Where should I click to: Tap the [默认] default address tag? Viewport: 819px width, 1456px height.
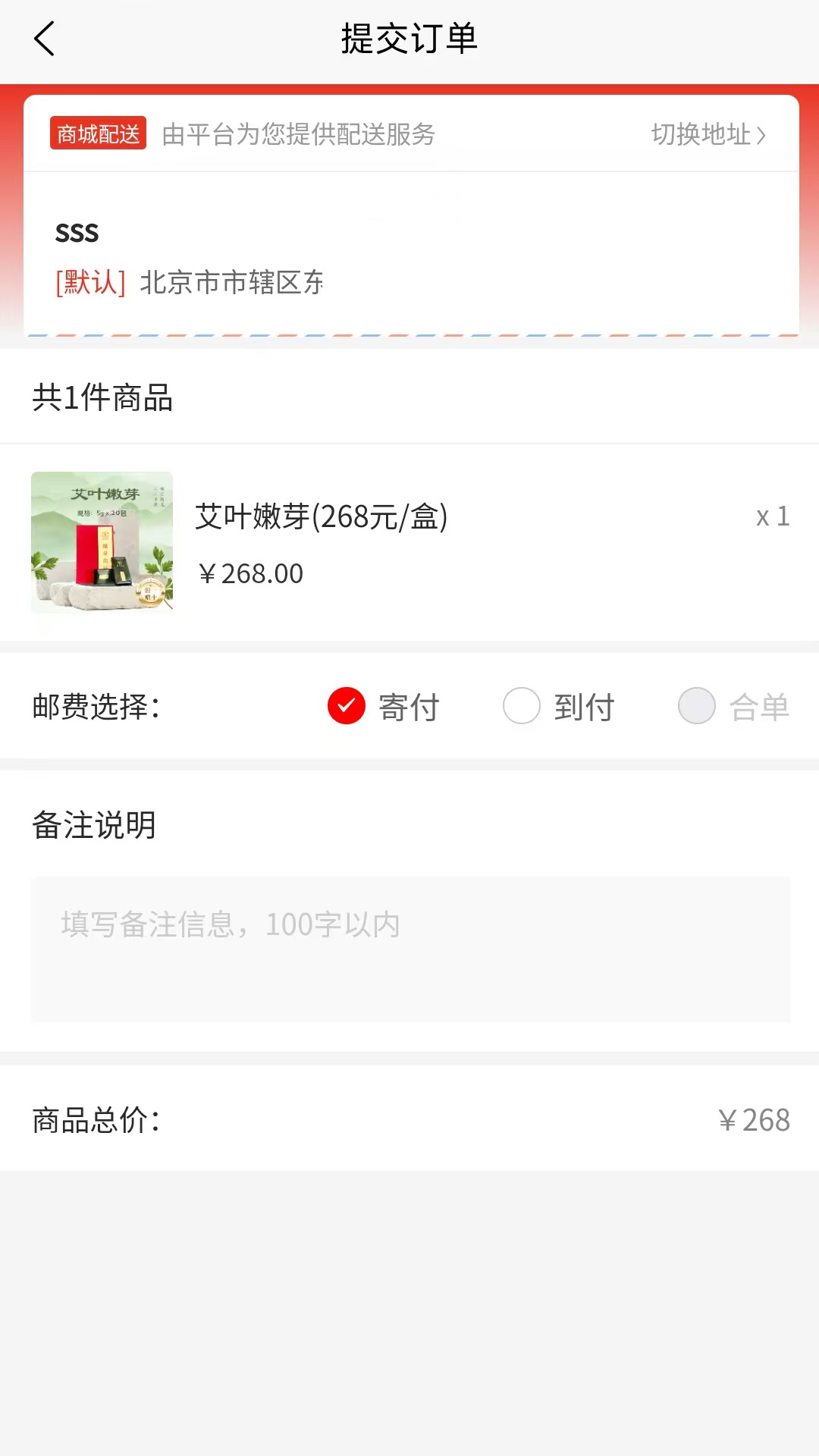[89, 284]
